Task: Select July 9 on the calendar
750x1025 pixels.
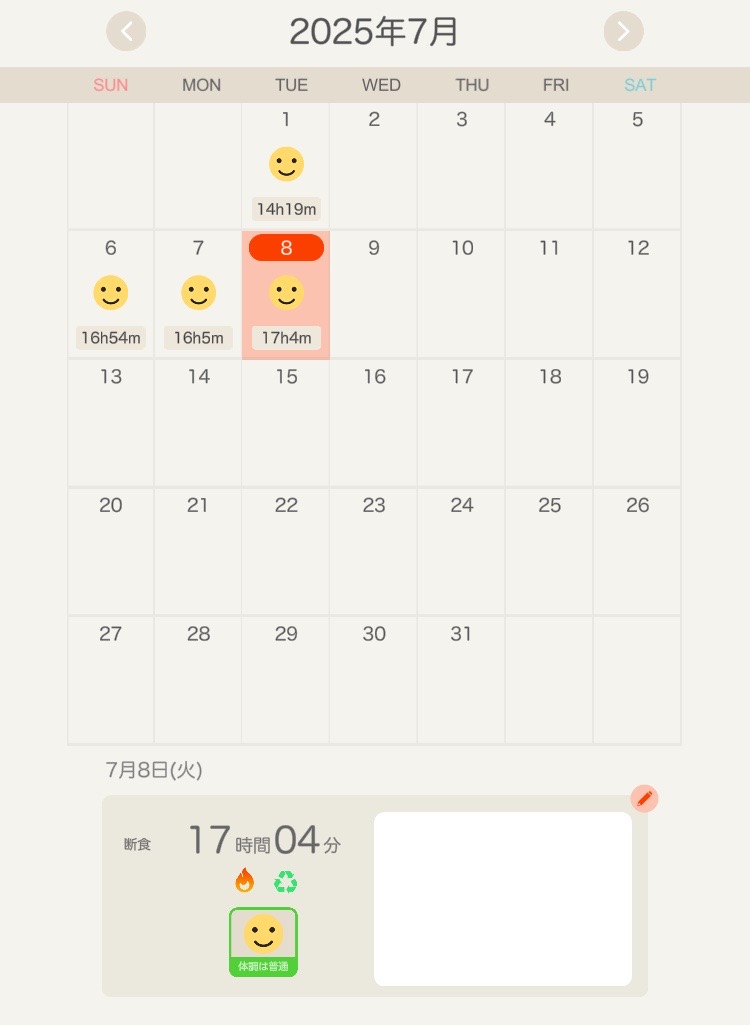Action: pos(374,295)
